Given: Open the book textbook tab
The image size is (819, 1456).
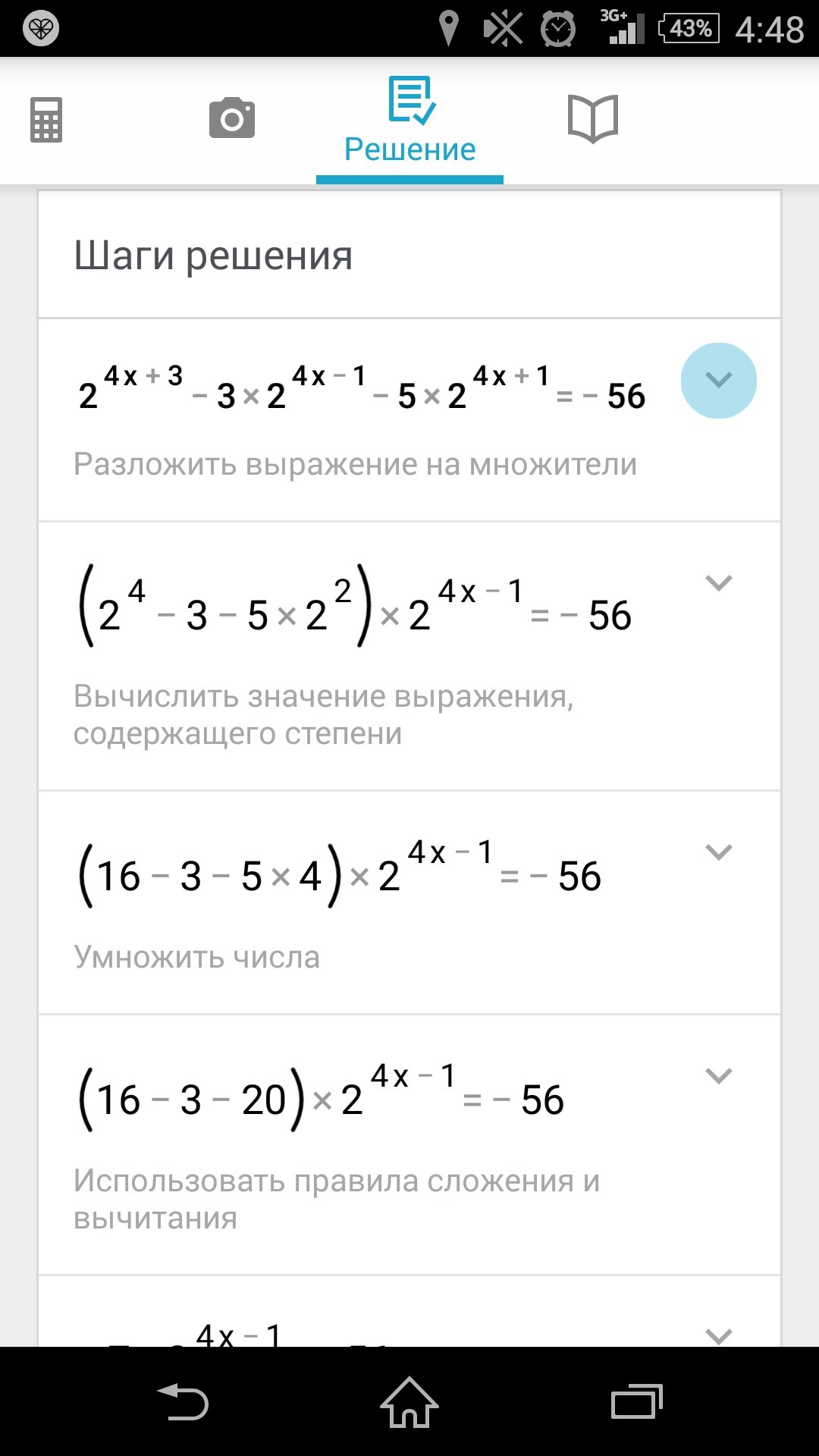Looking at the screenshot, I should click(593, 119).
